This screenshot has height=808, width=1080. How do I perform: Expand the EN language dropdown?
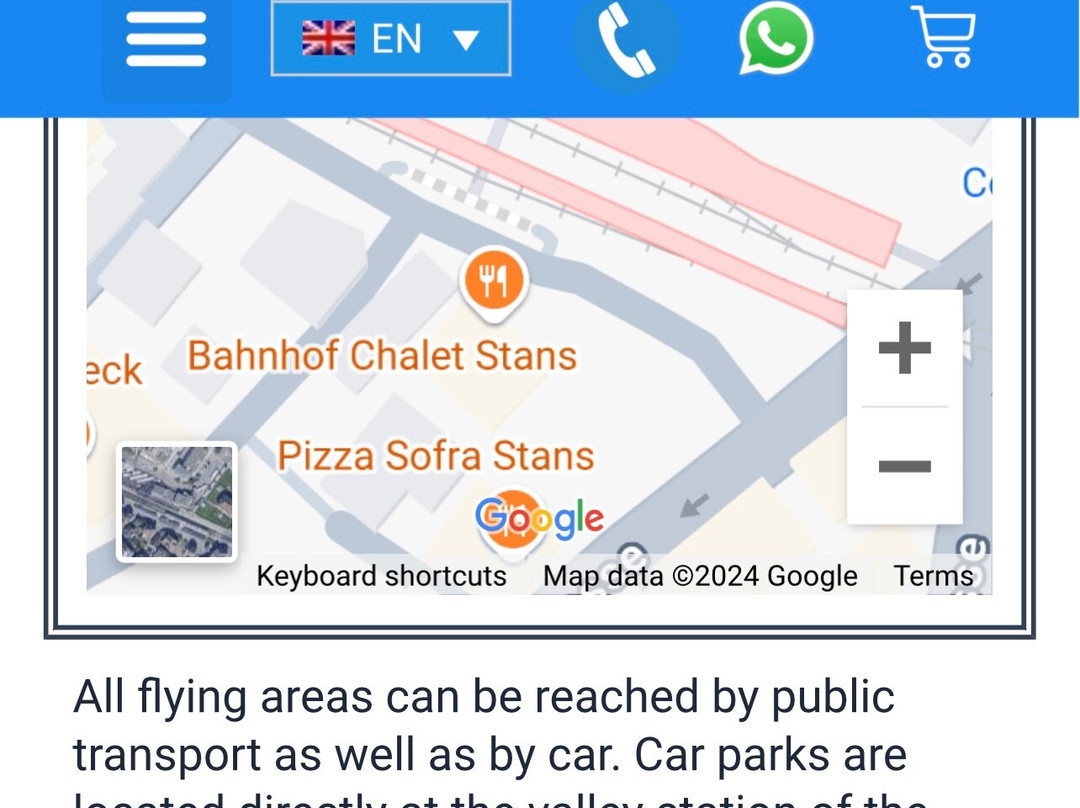pyautogui.click(x=391, y=39)
